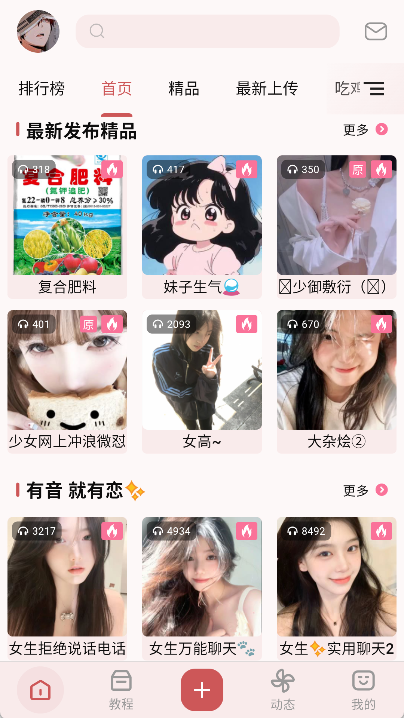The height and width of the screenshot is (718, 404).
Task: Switch to the 最新上传 tab
Action: 267,88
